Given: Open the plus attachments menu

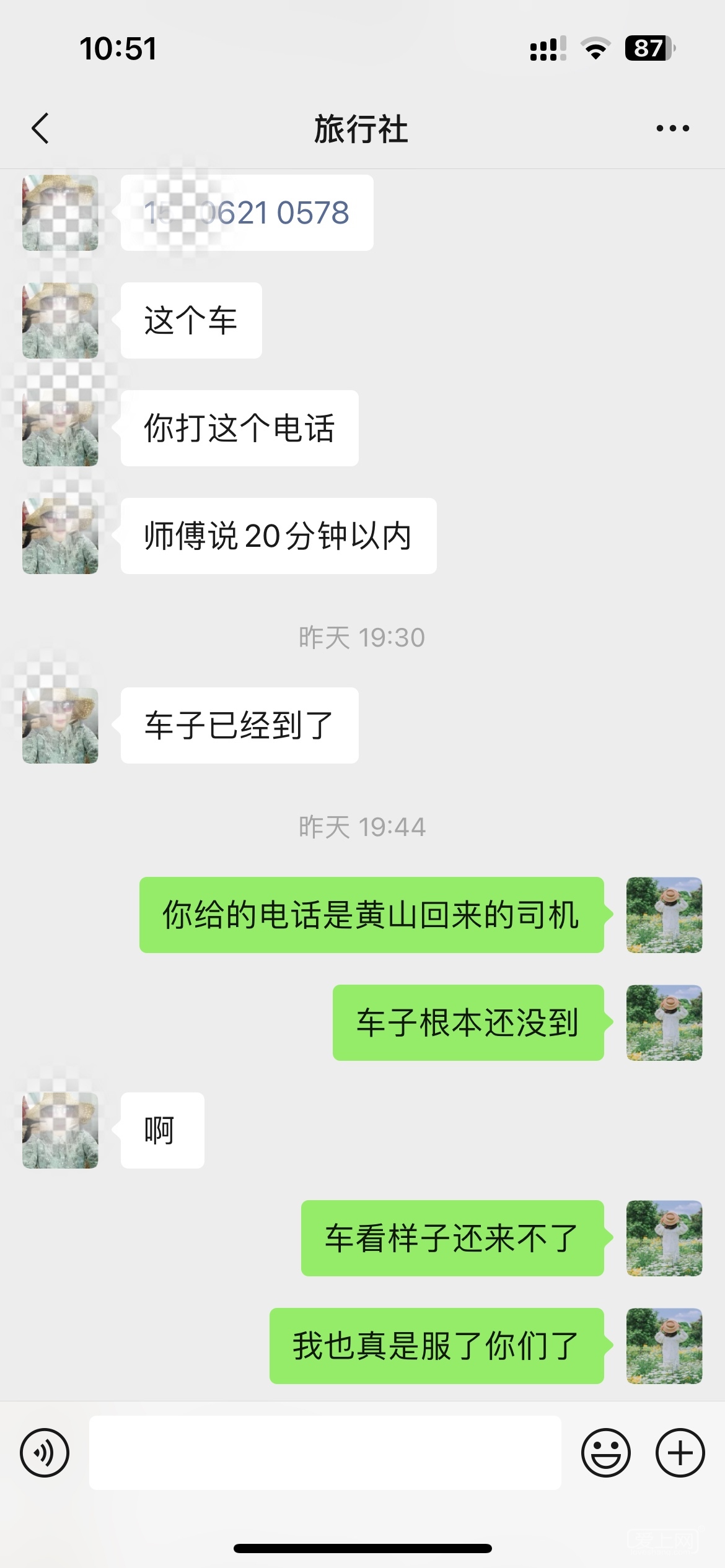Looking at the screenshot, I should click(680, 1453).
